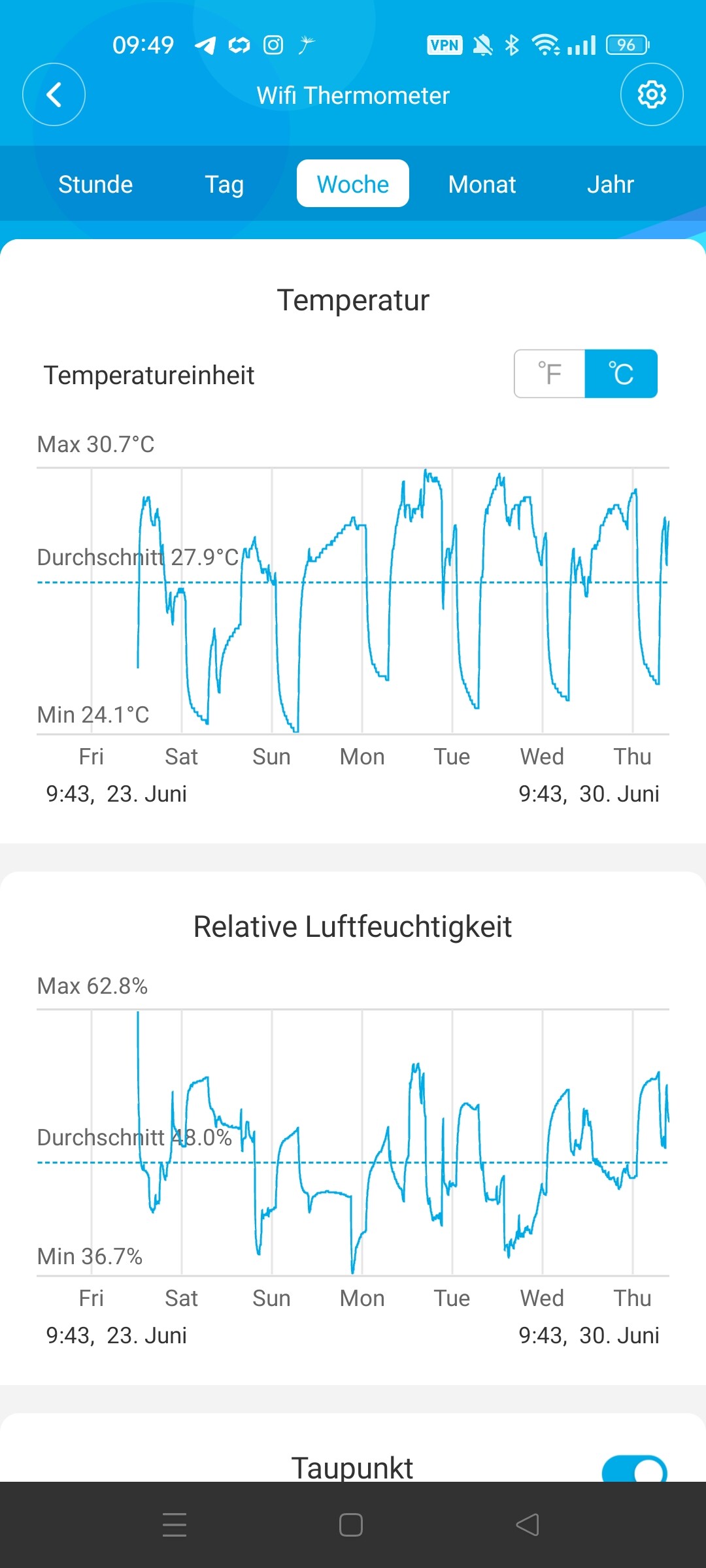The width and height of the screenshot is (706, 1568).
Task: Select the Woche tab
Action: pyautogui.click(x=353, y=184)
